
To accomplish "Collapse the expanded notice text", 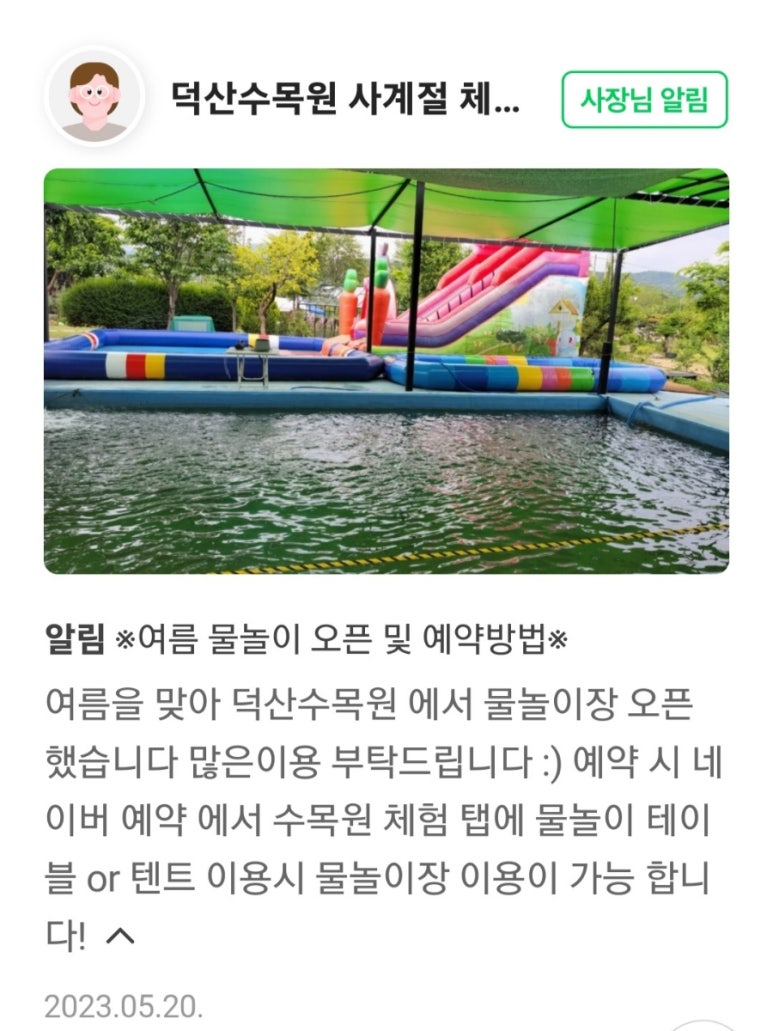I will coord(120,937).
